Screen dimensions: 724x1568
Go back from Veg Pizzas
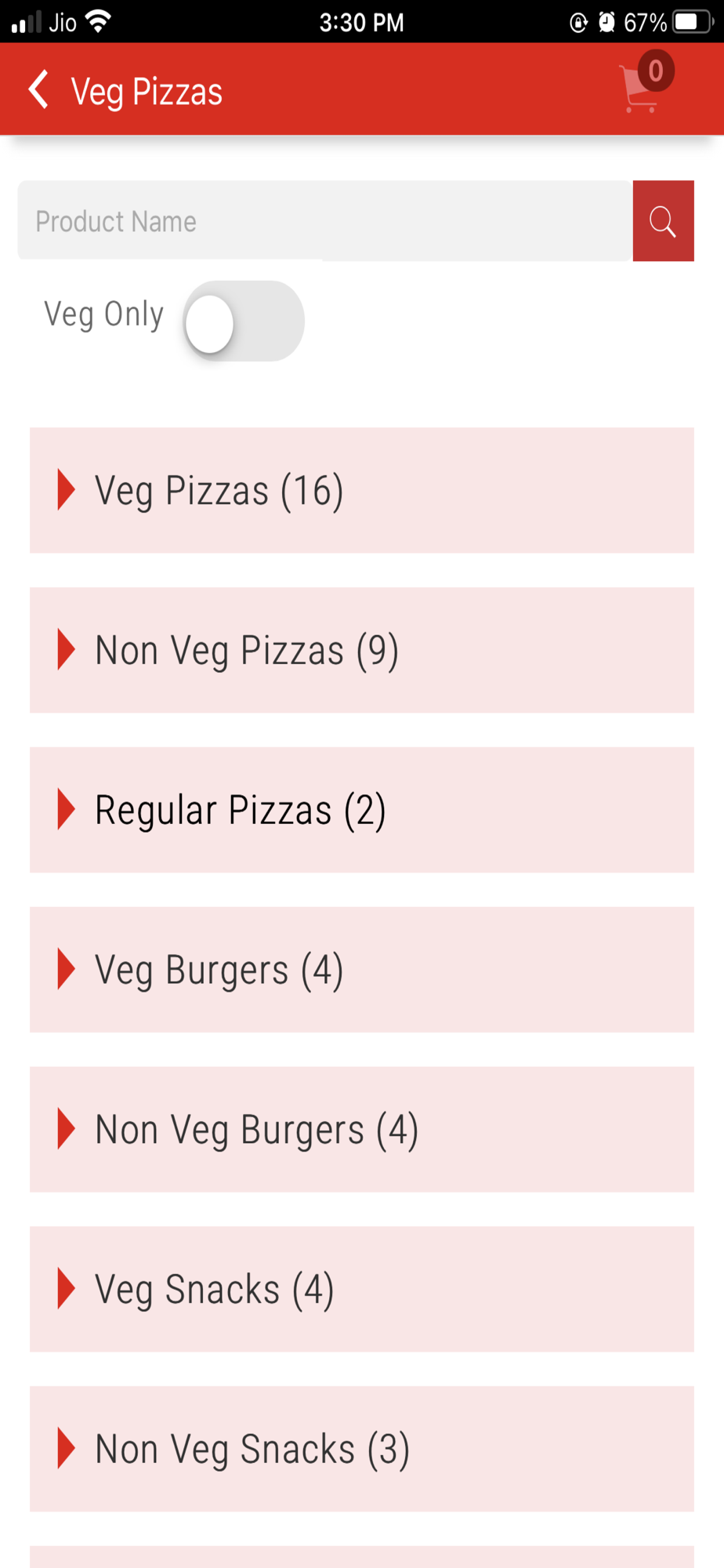click(39, 90)
